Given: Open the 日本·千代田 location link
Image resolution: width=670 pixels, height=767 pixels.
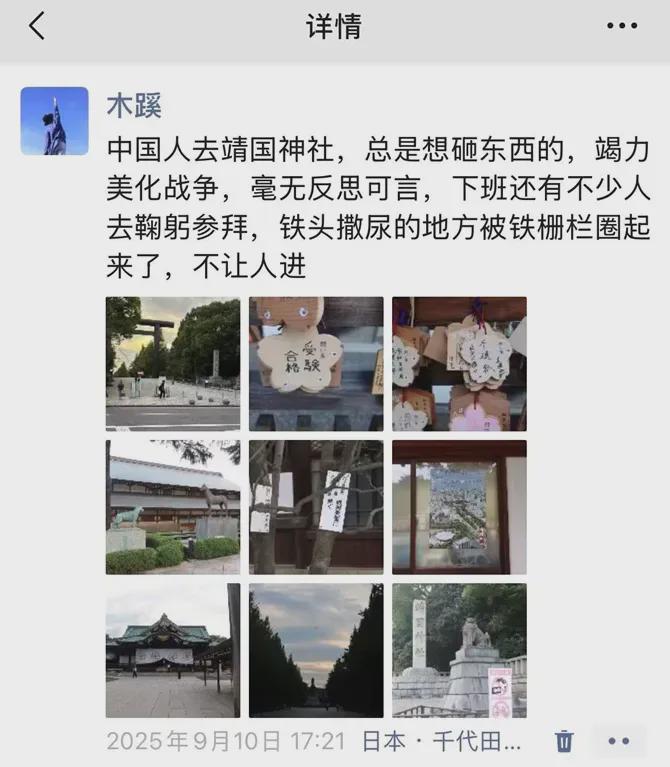Looking at the screenshot, I should pos(441,741).
